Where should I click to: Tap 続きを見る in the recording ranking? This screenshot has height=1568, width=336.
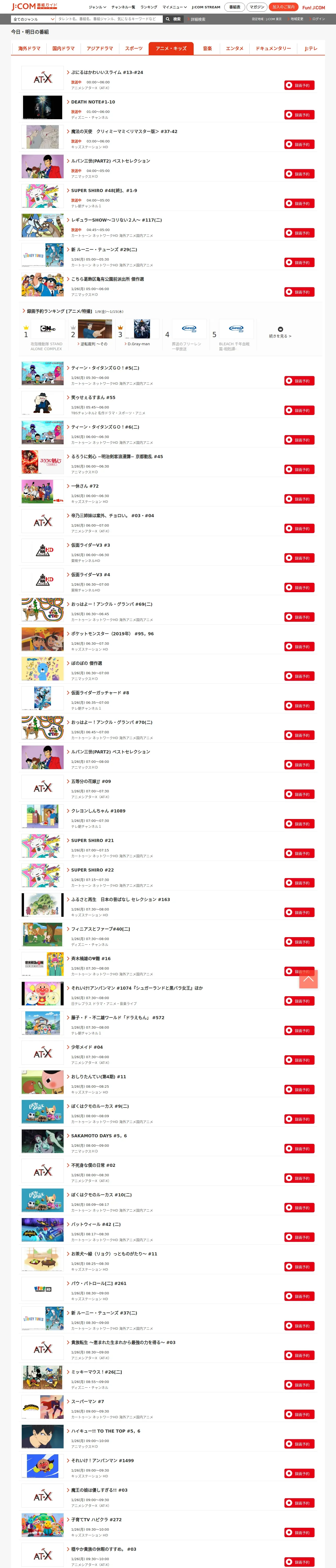[x=281, y=333]
